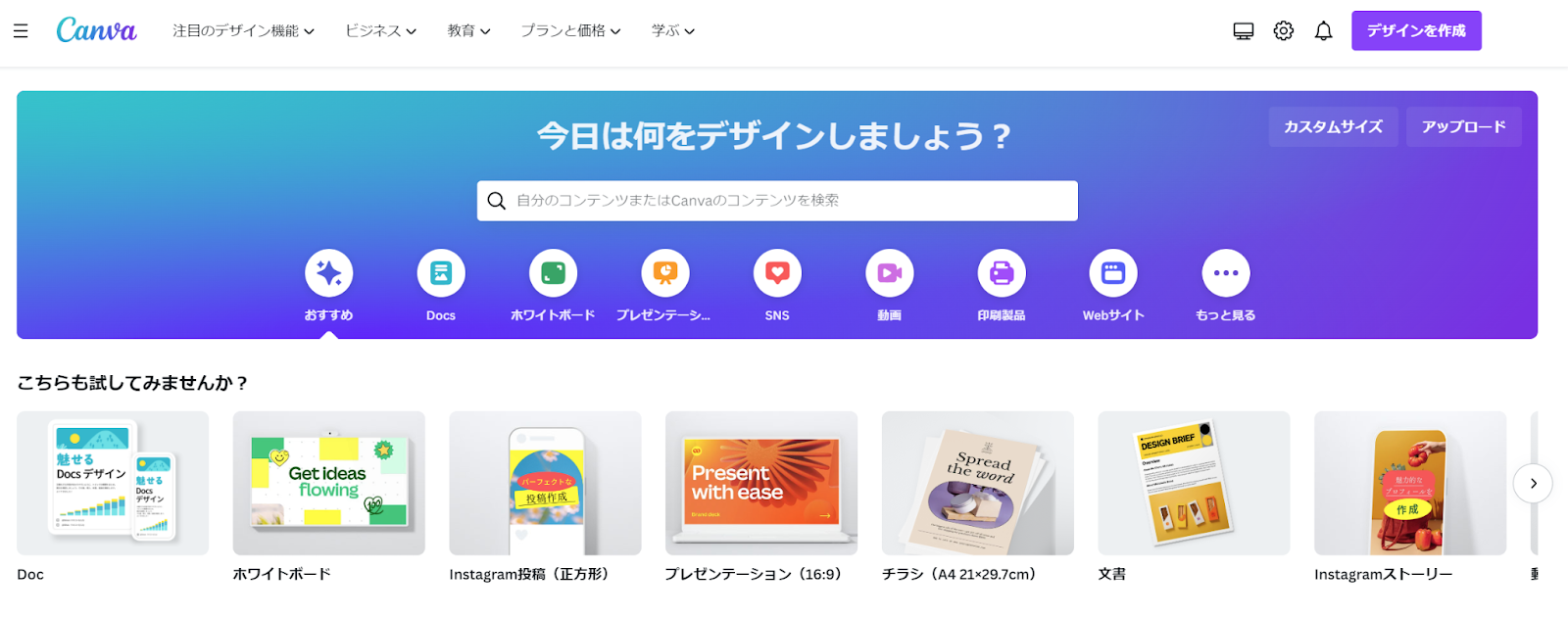1568x617 pixels.
Task: Open the settings gear icon
Action: [1283, 31]
